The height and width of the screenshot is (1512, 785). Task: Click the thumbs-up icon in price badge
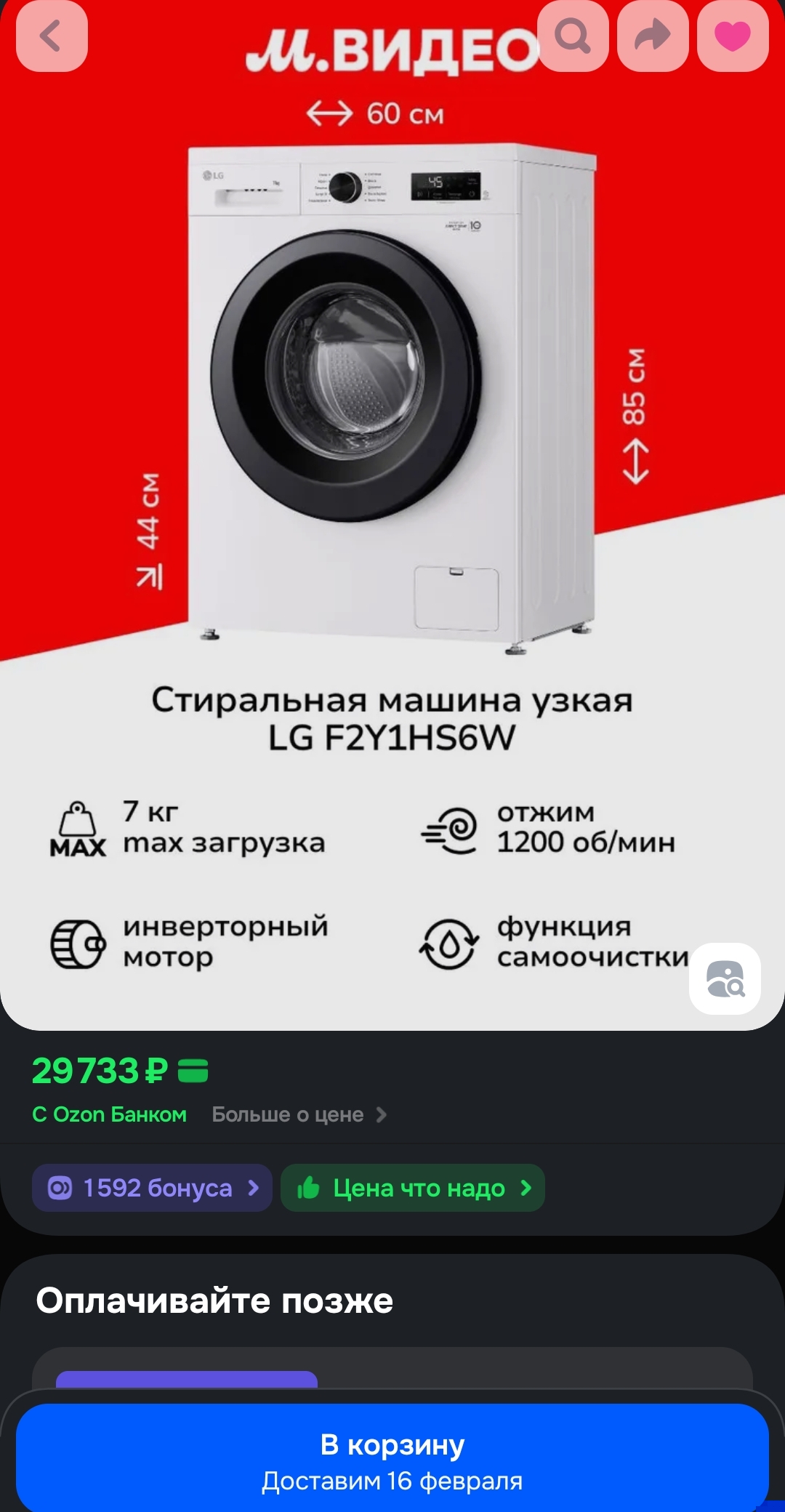point(311,1188)
